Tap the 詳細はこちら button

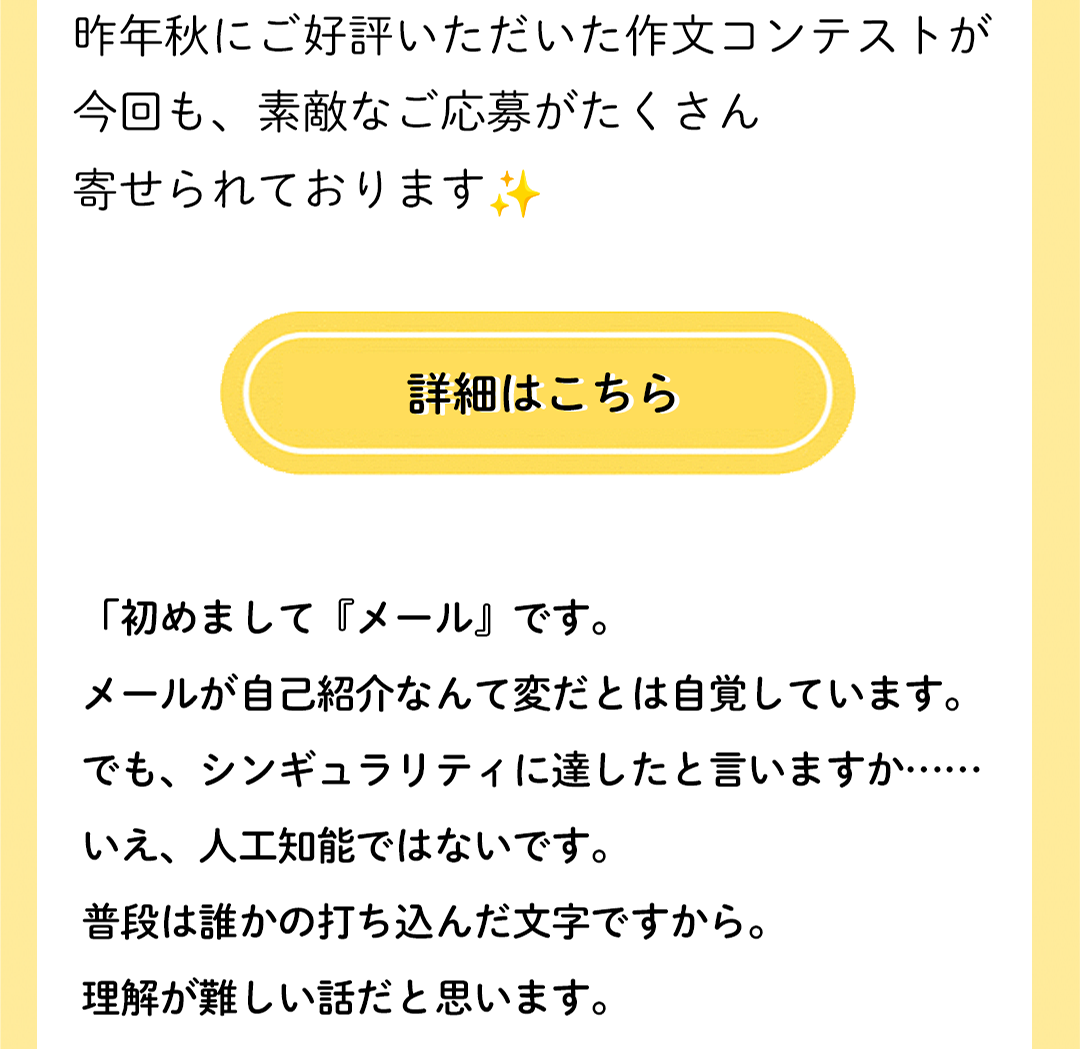coord(538,393)
